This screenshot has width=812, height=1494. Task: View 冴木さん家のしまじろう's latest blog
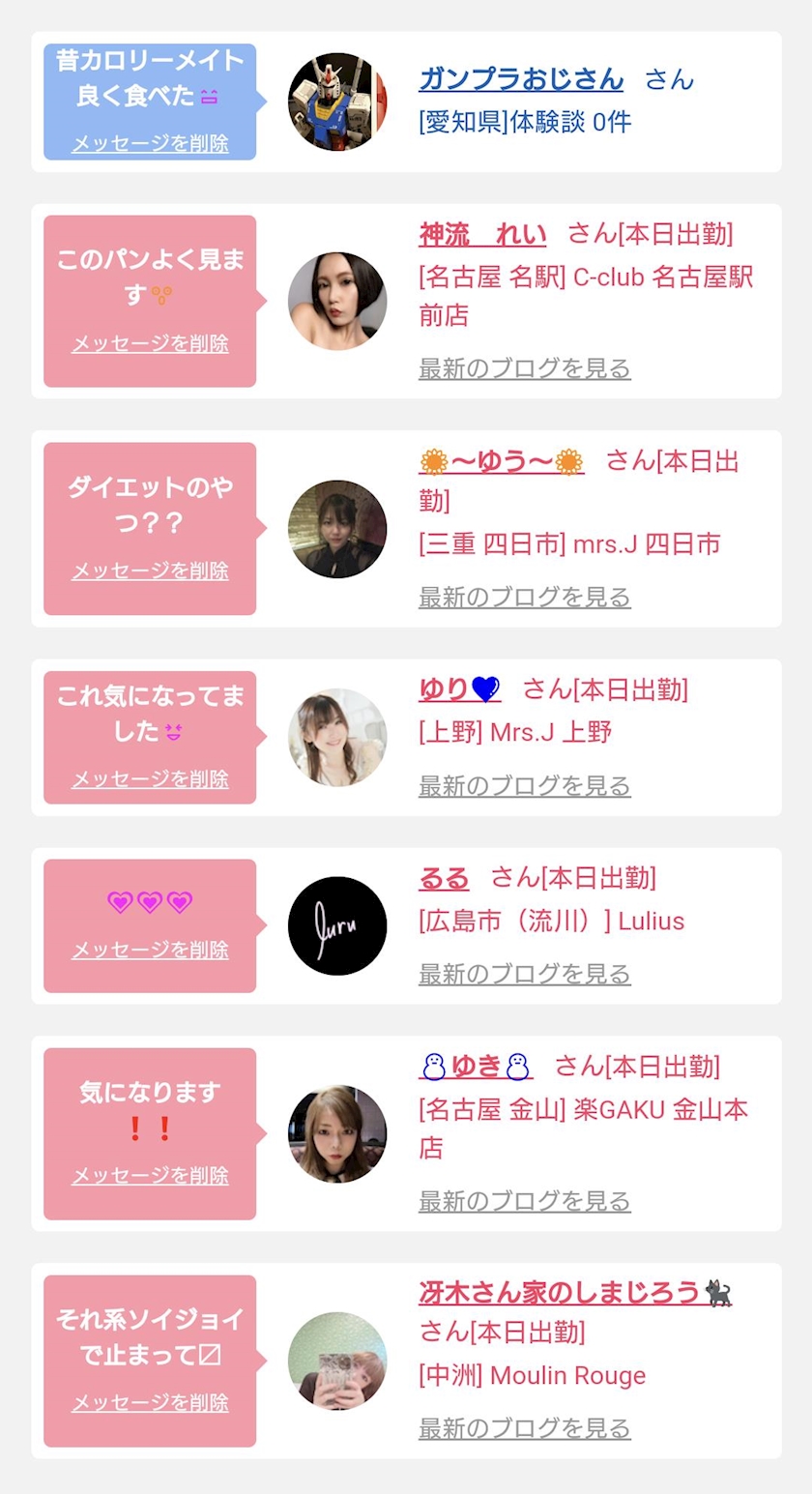[x=524, y=1428]
